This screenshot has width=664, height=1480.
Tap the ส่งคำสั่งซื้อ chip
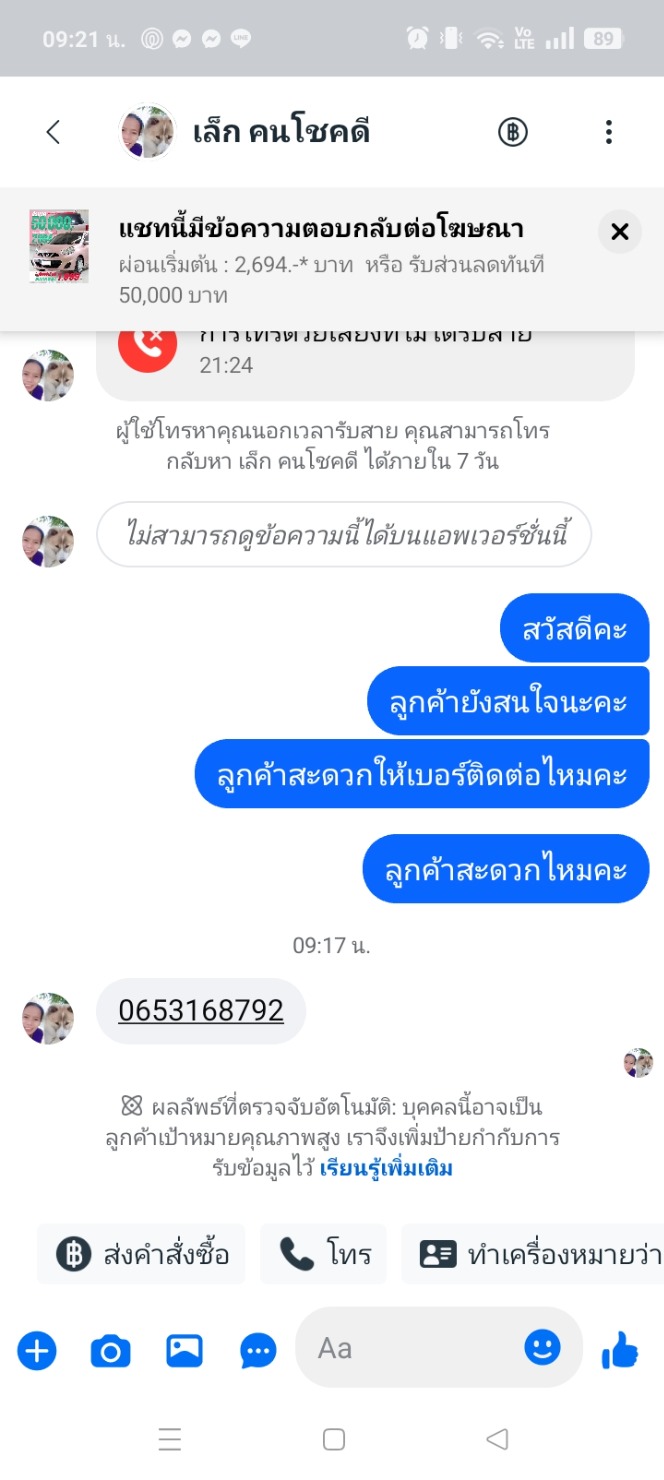click(x=142, y=1254)
